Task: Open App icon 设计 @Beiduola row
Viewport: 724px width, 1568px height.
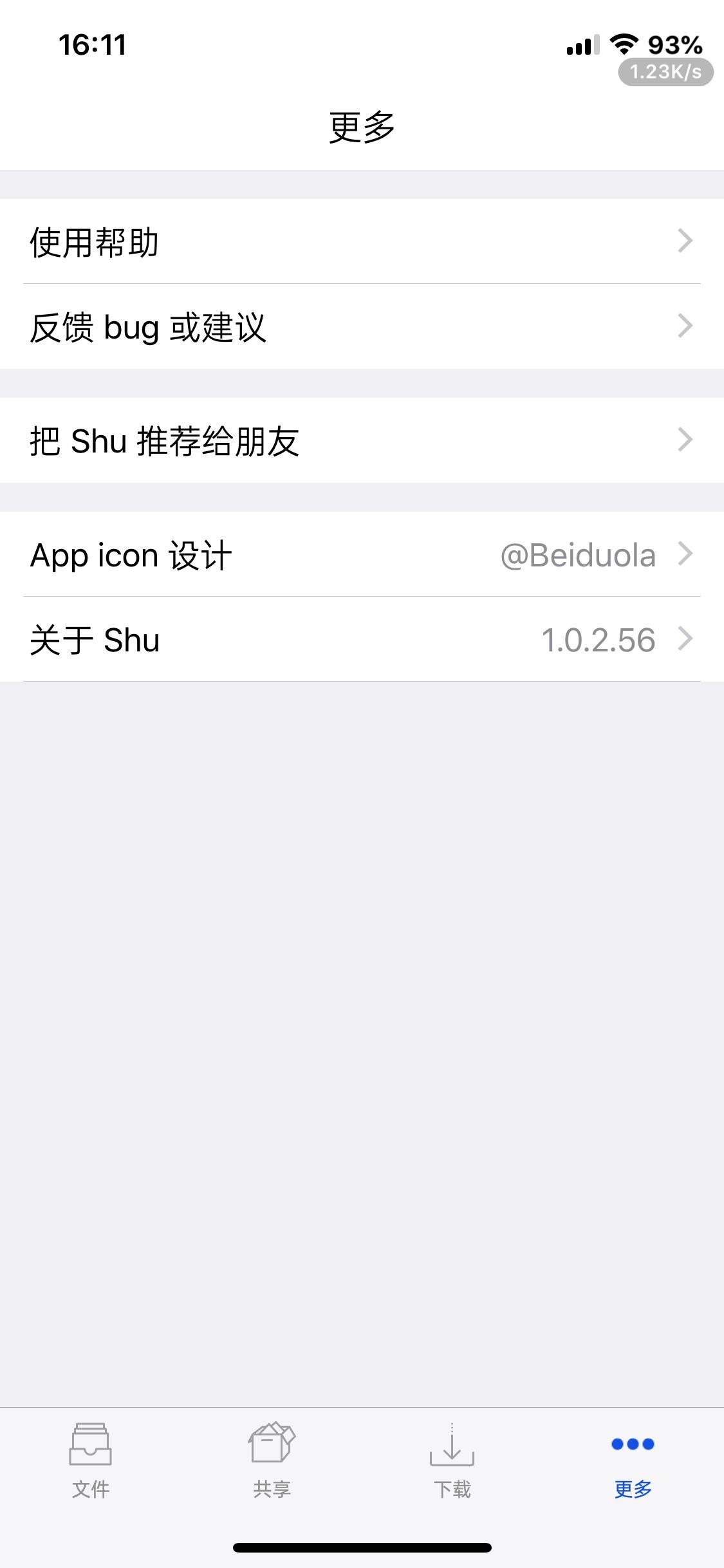Action: click(362, 554)
